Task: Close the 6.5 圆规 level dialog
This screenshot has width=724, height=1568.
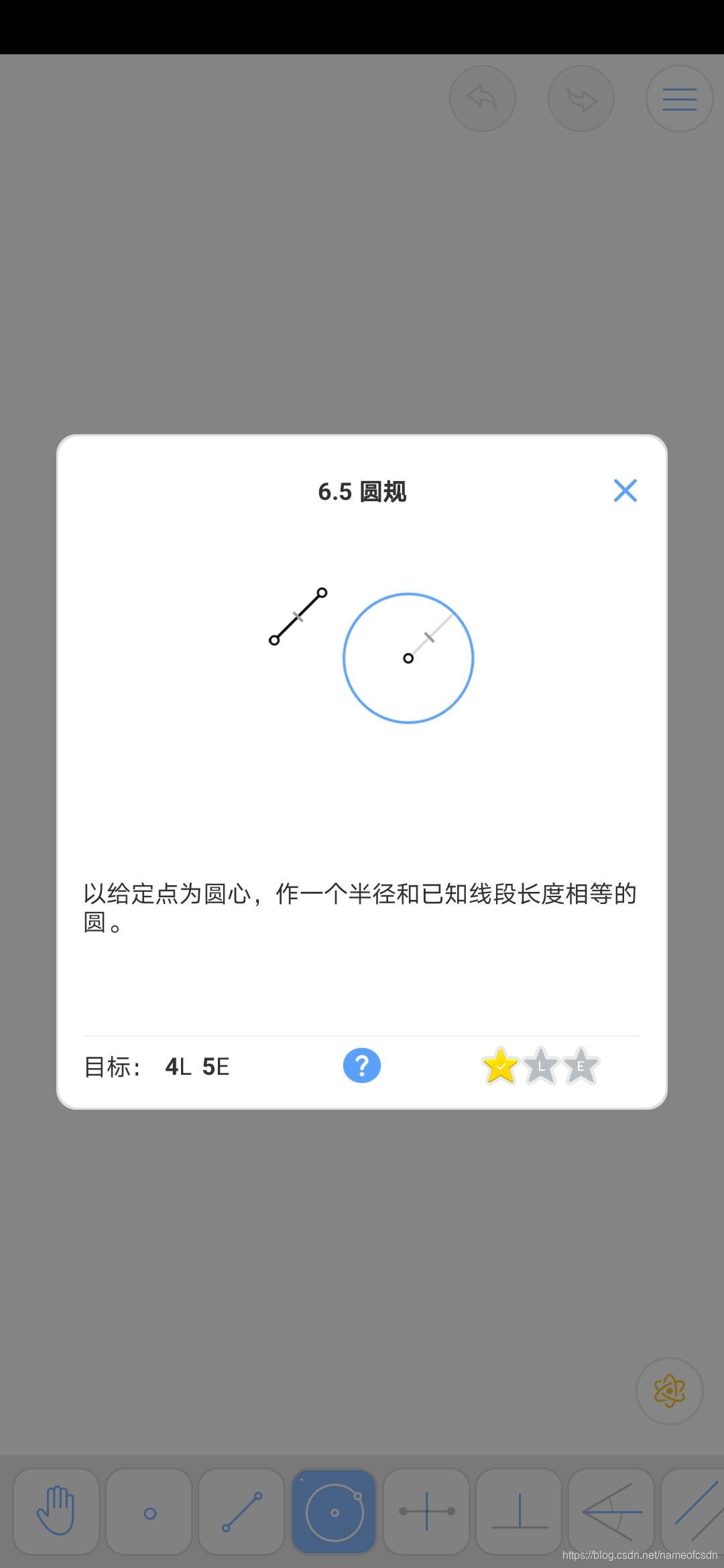Action: [625, 491]
